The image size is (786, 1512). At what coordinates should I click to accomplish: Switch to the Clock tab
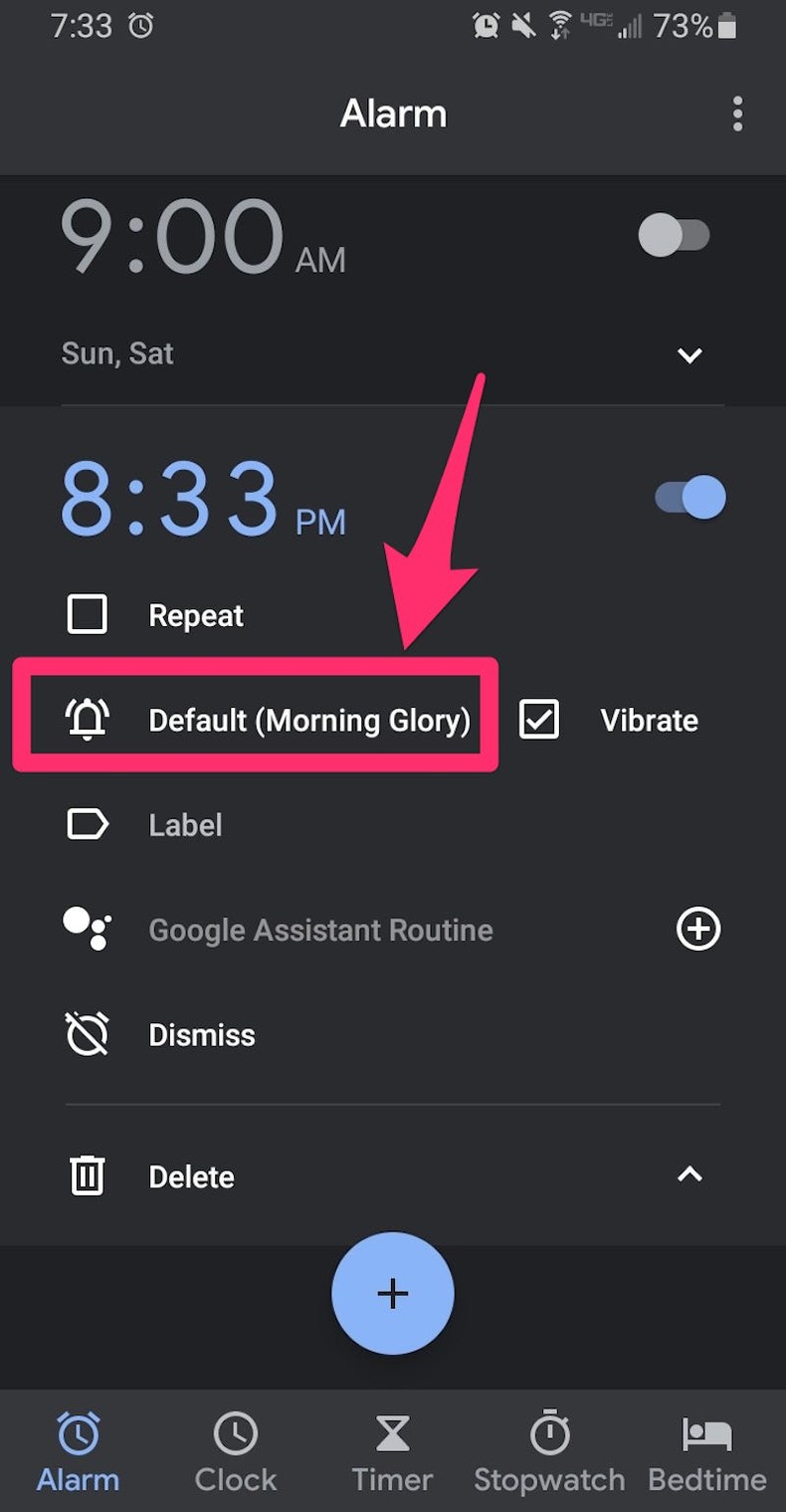pos(235,1453)
